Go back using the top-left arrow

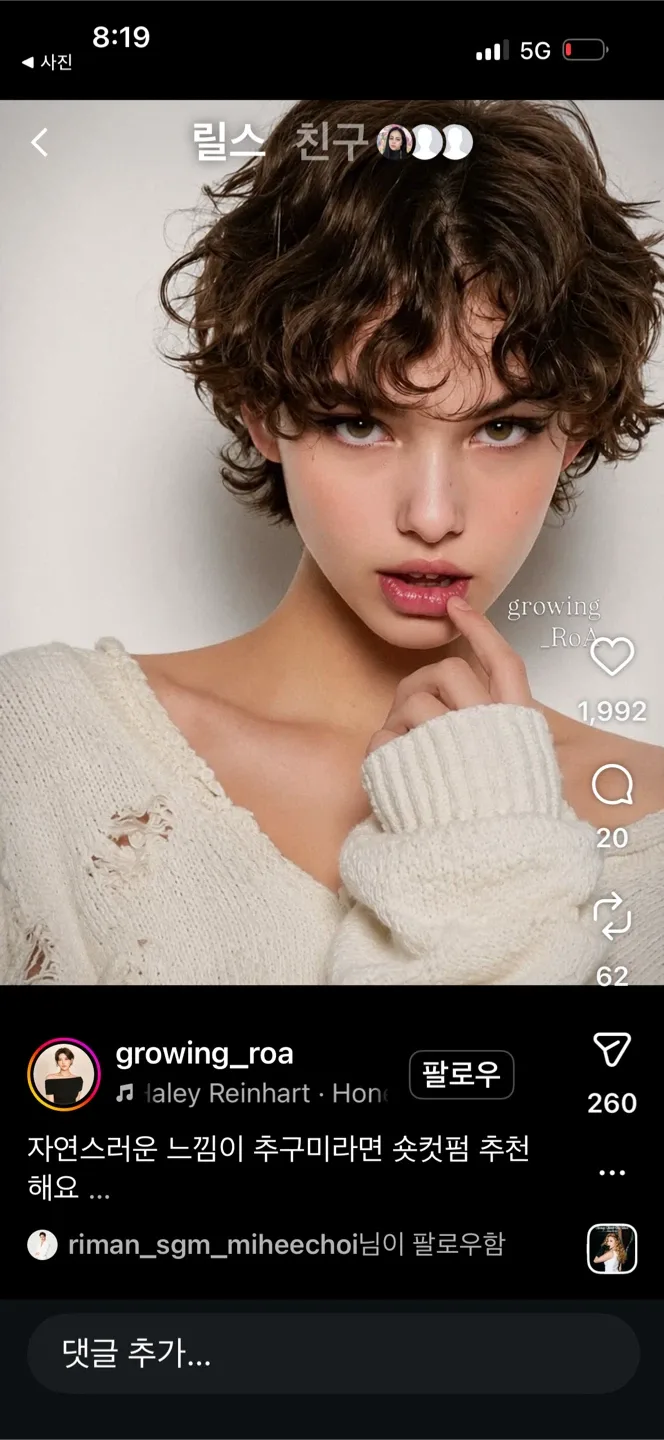39,143
